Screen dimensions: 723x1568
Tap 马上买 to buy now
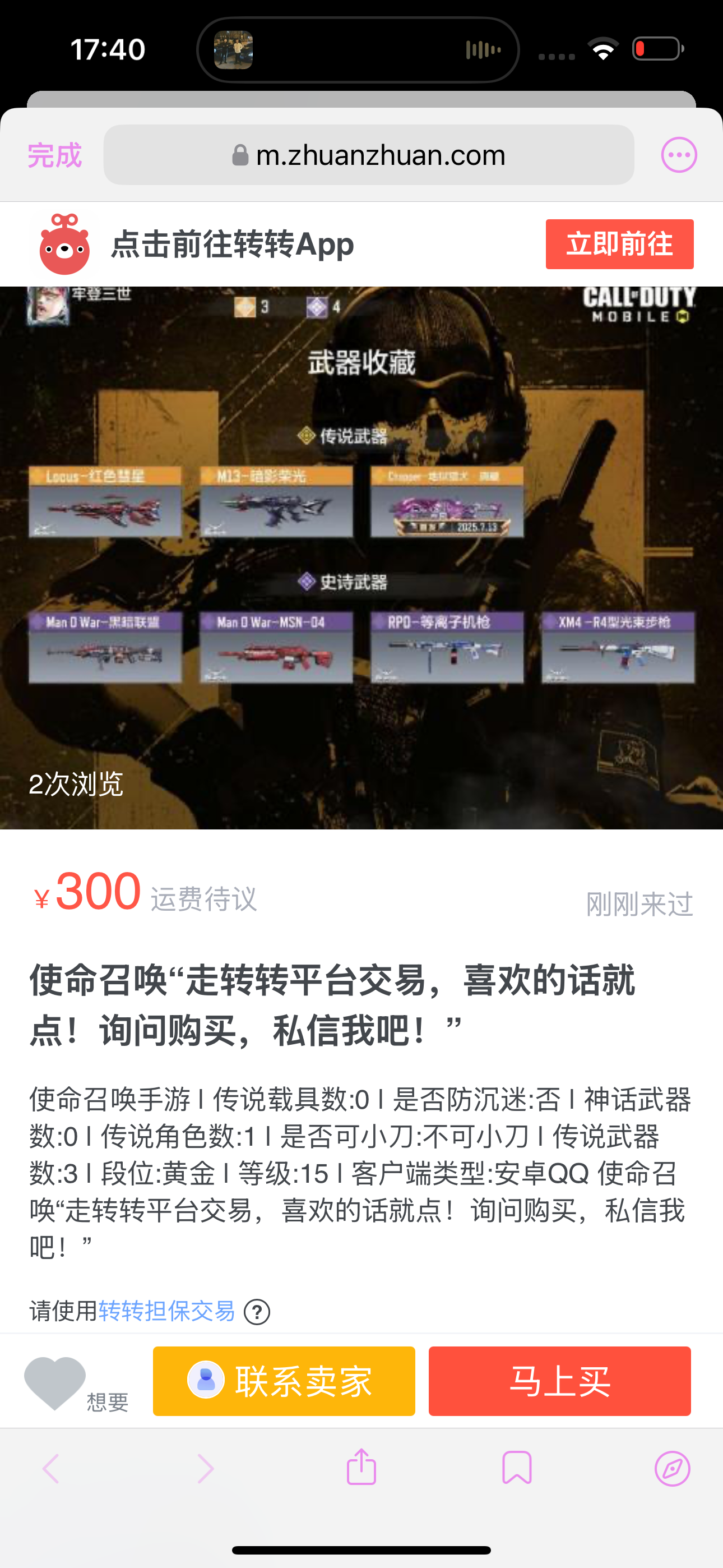coord(559,1381)
